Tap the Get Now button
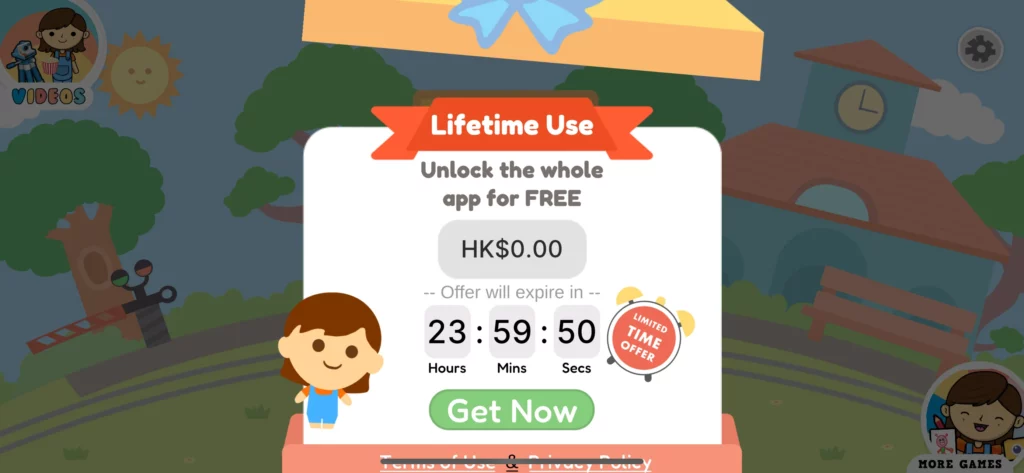 (511, 410)
